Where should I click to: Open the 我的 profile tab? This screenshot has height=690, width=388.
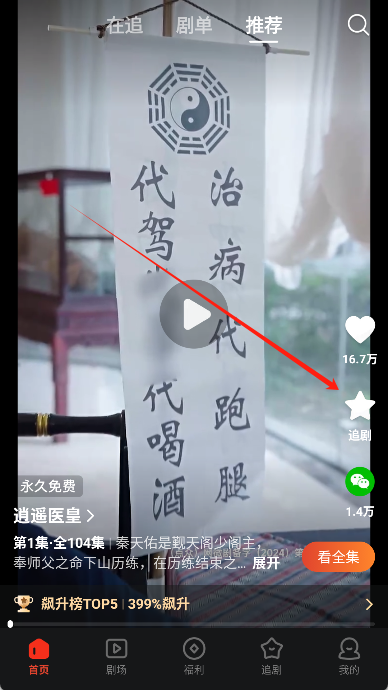(x=349, y=657)
